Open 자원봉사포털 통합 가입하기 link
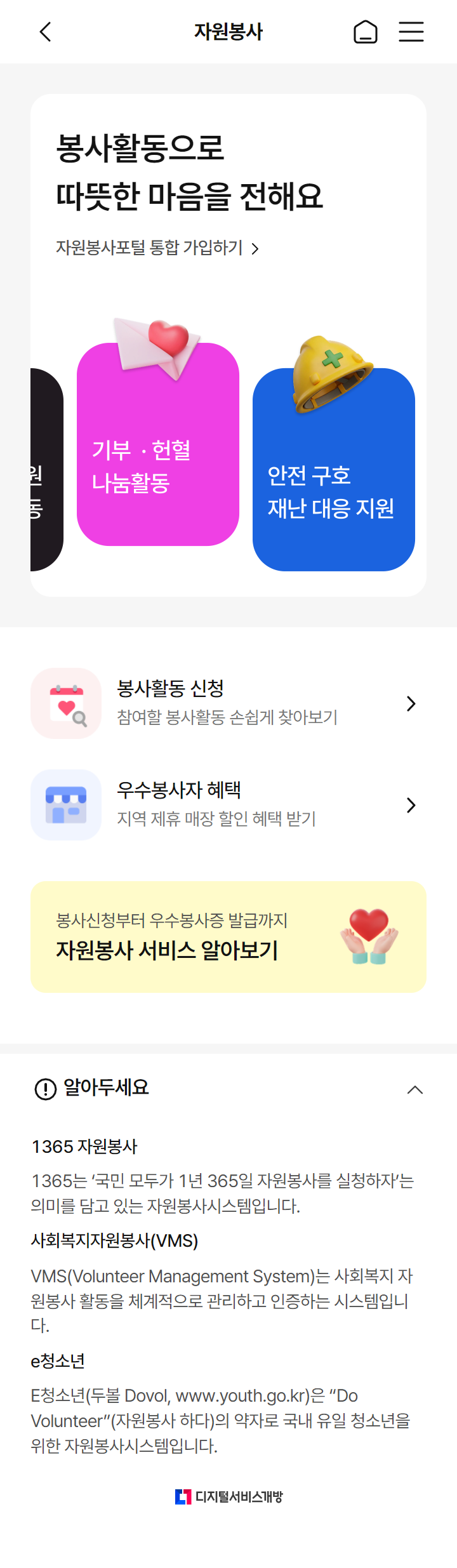This screenshot has height=1568, width=457. click(x=157, y=248)
